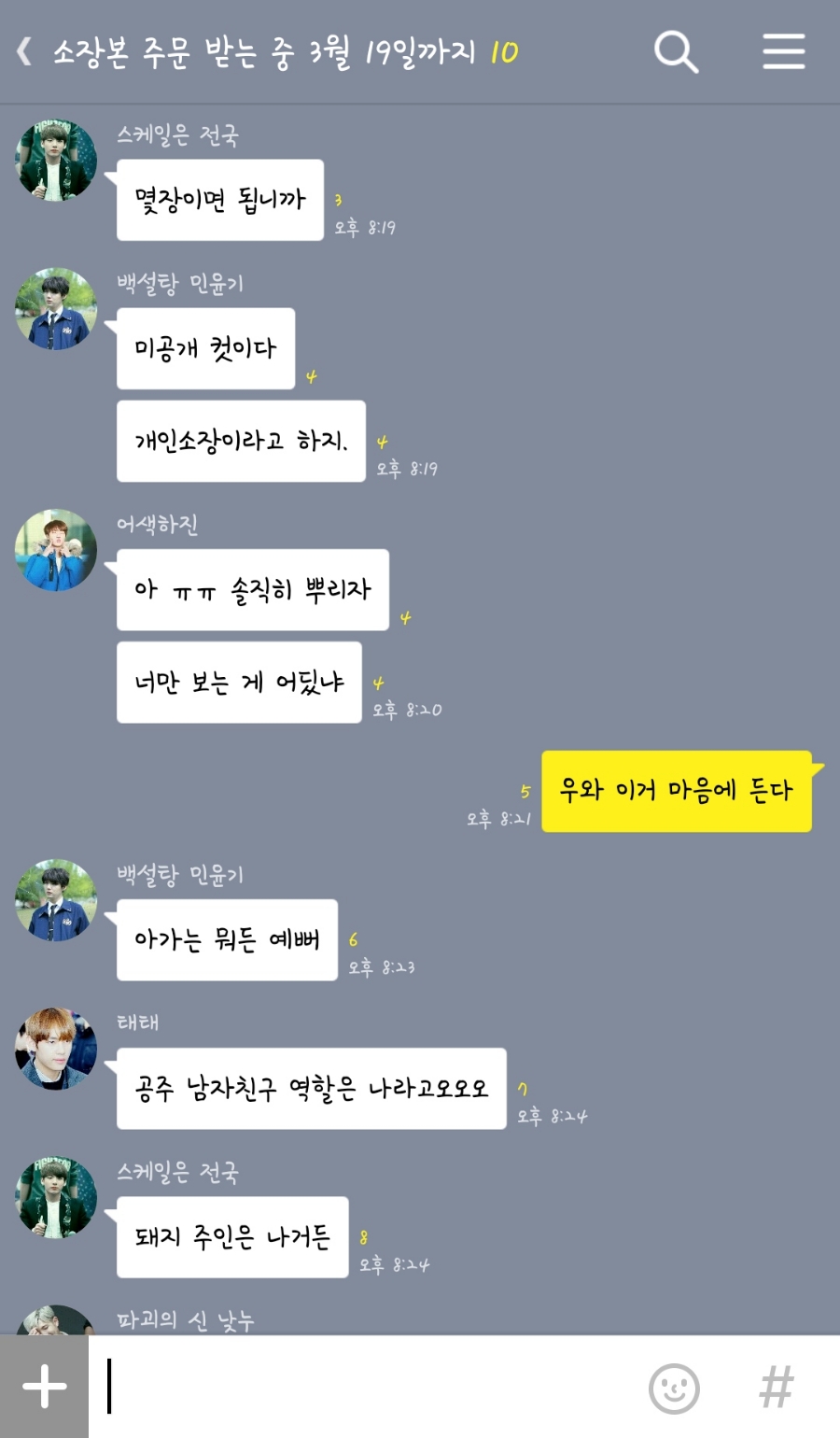Open the hashtag search
The image size is (840, 1438).
776,1388
